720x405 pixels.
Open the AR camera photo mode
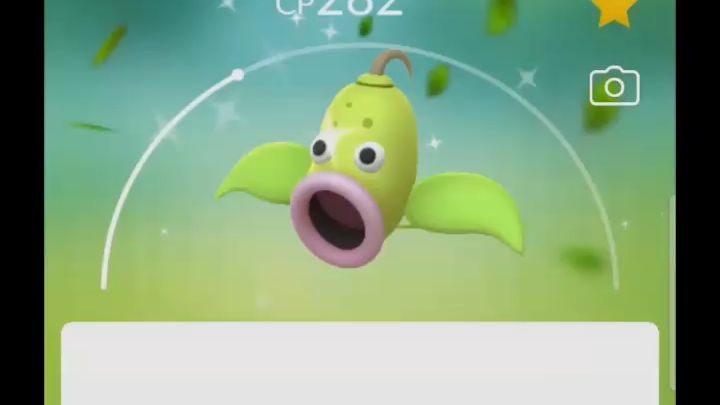(614, 87)
